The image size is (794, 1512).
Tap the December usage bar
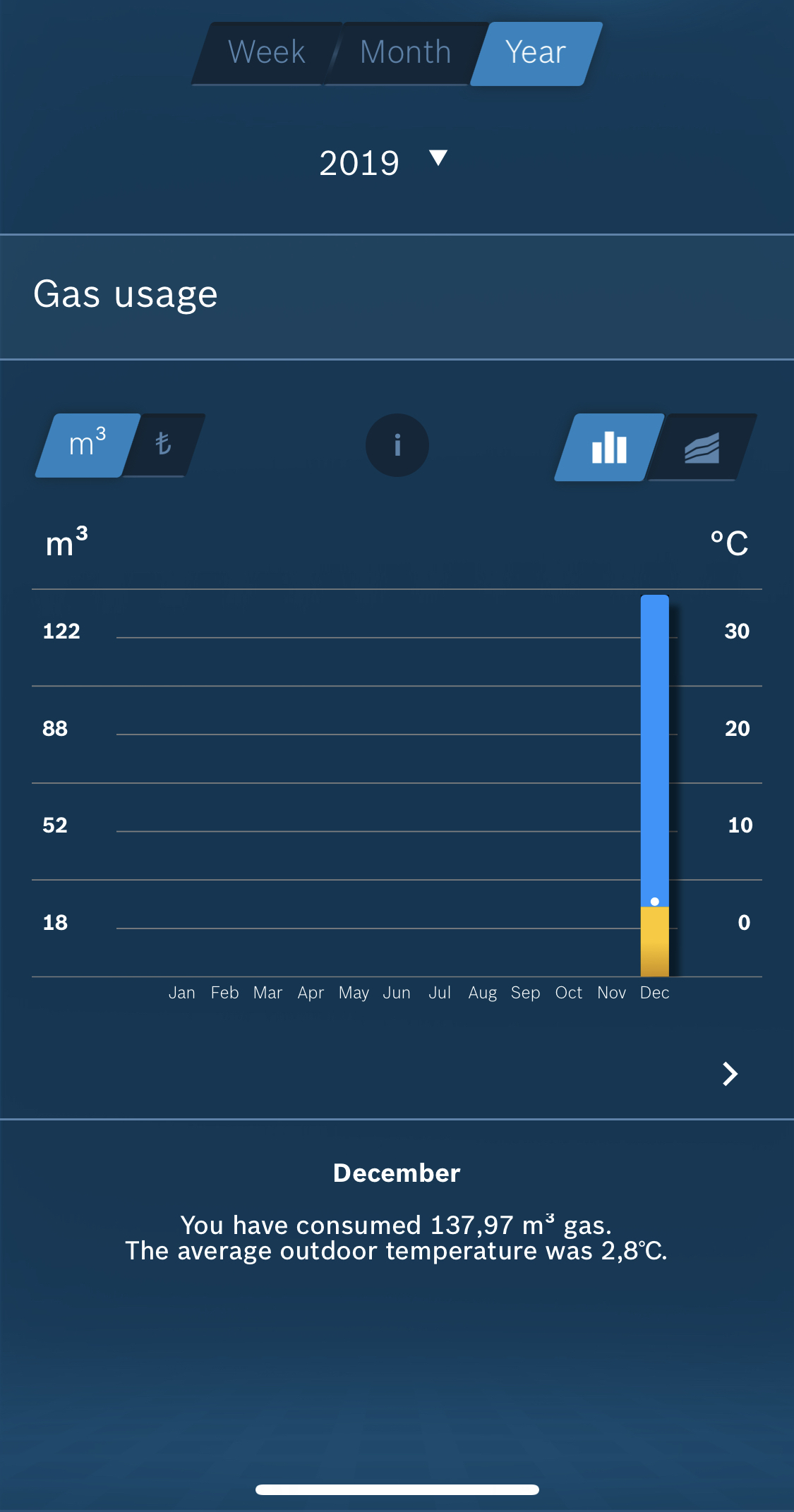tap(654, 783)
